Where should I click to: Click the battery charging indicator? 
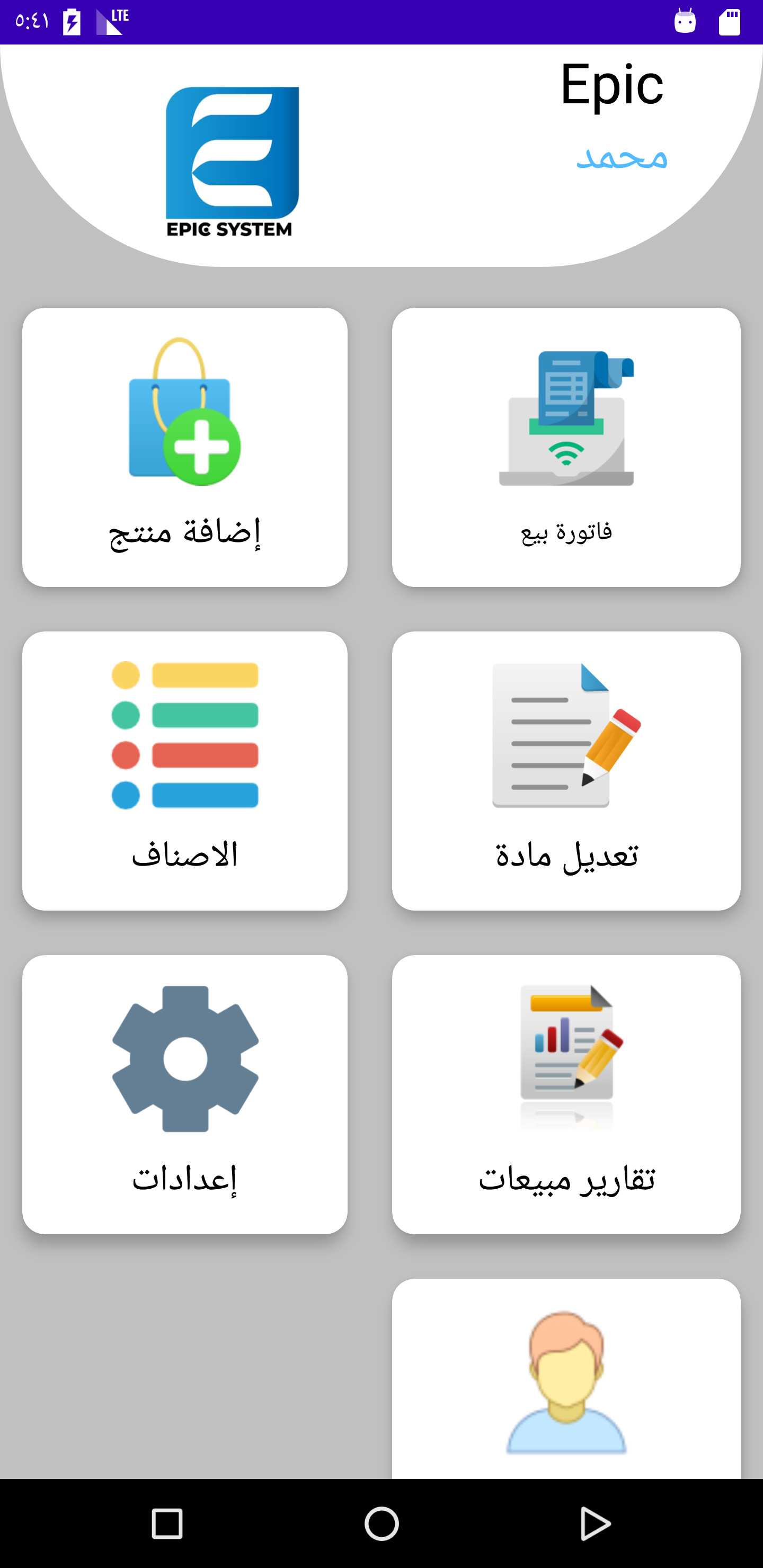(71, 21)
